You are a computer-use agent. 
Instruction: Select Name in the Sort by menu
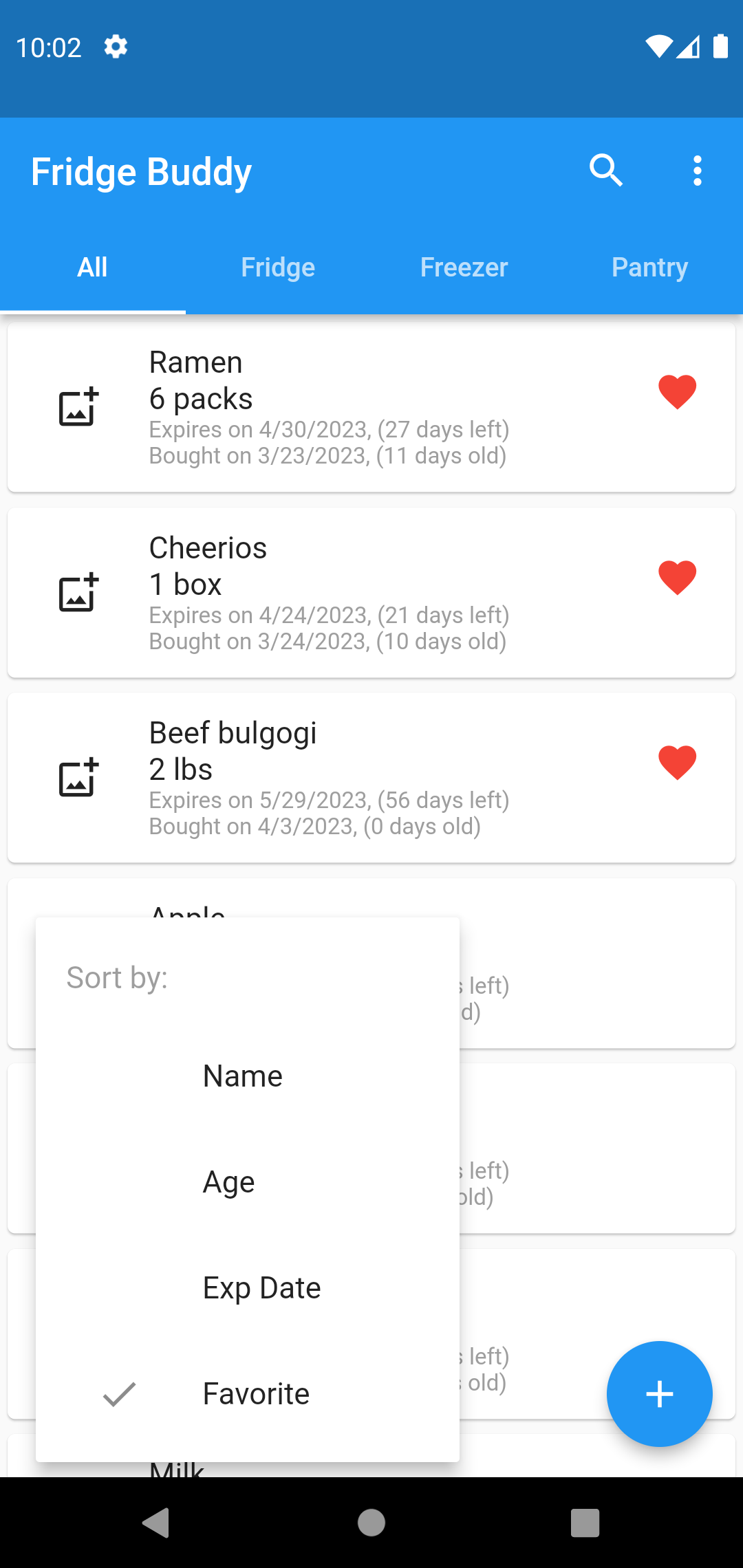point(242,1075)
